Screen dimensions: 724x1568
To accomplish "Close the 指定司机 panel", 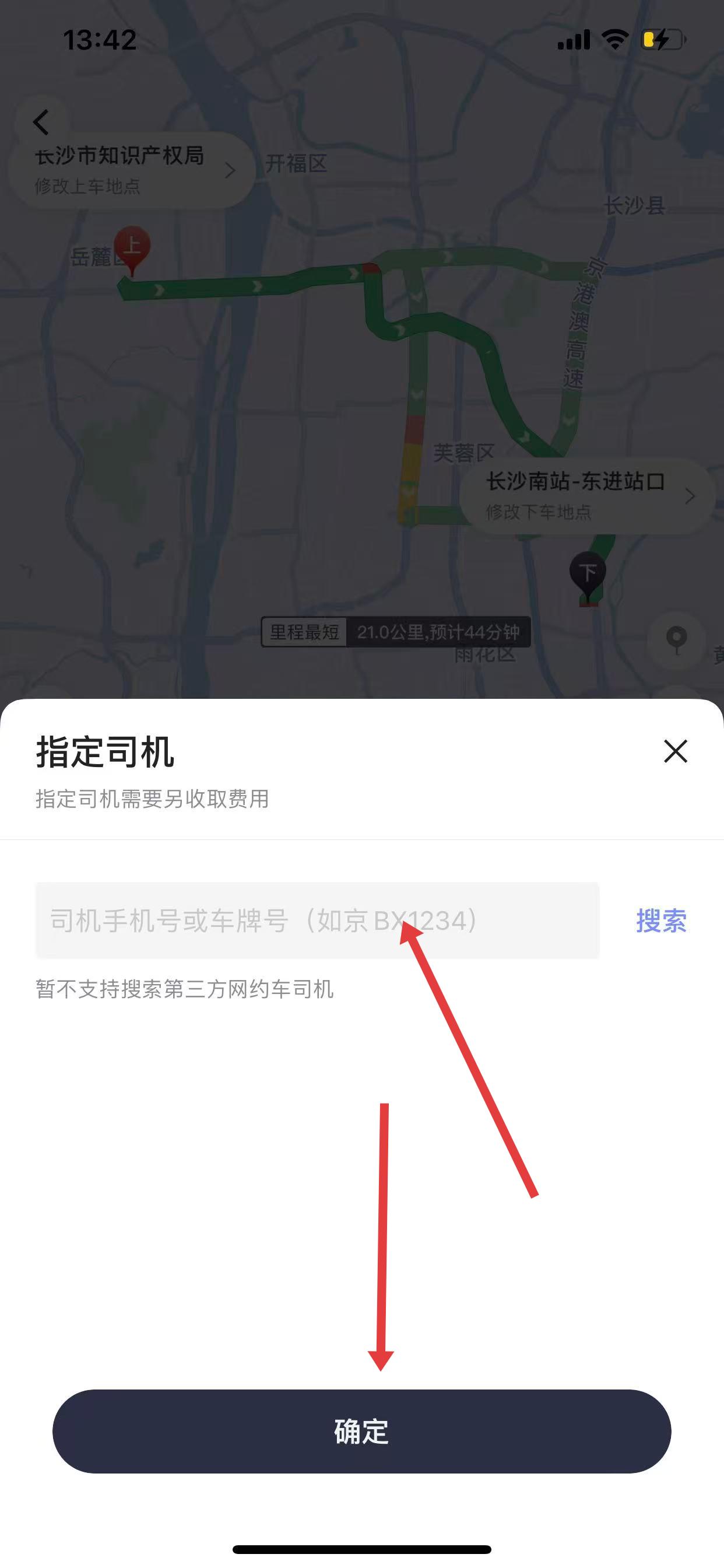I will 676,751.
